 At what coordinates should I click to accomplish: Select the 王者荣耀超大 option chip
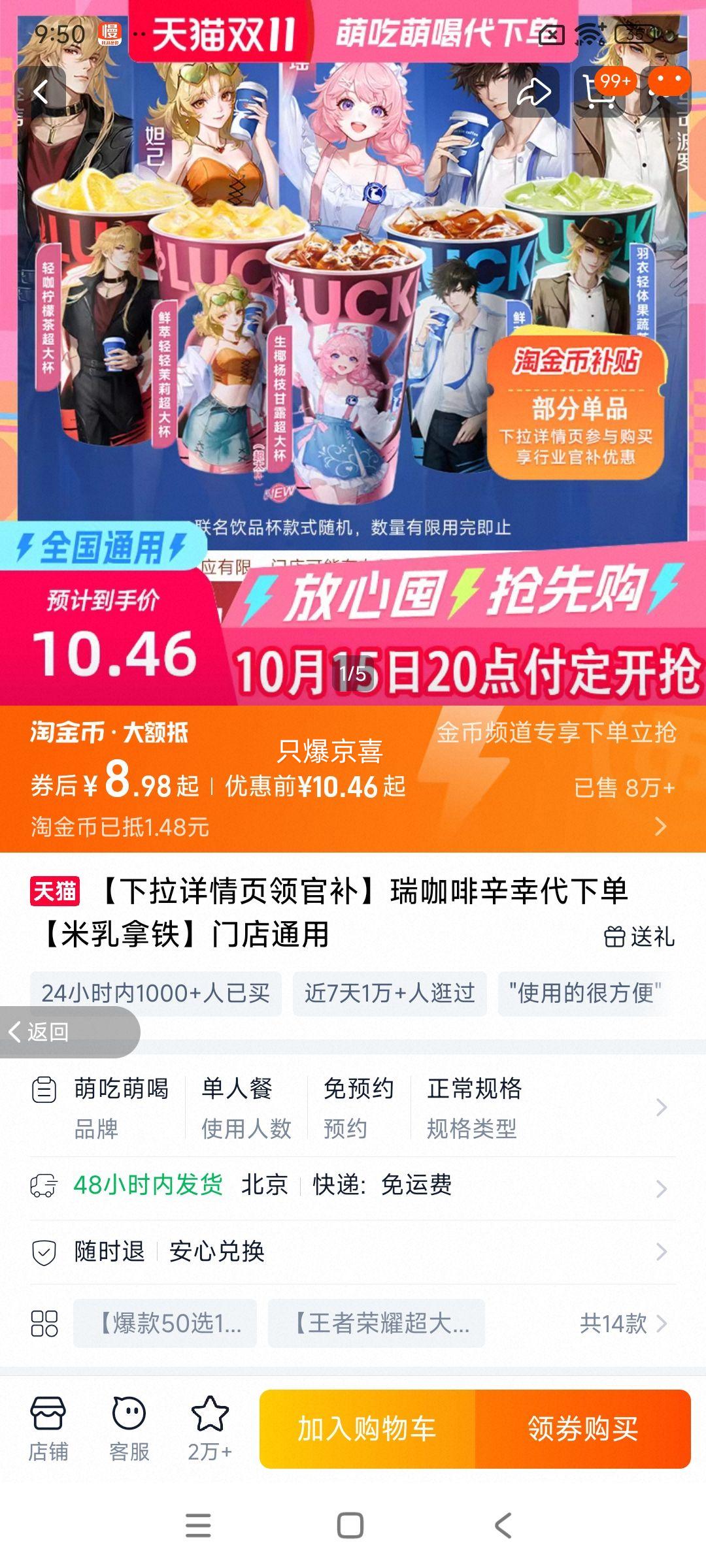point(377,1324)
